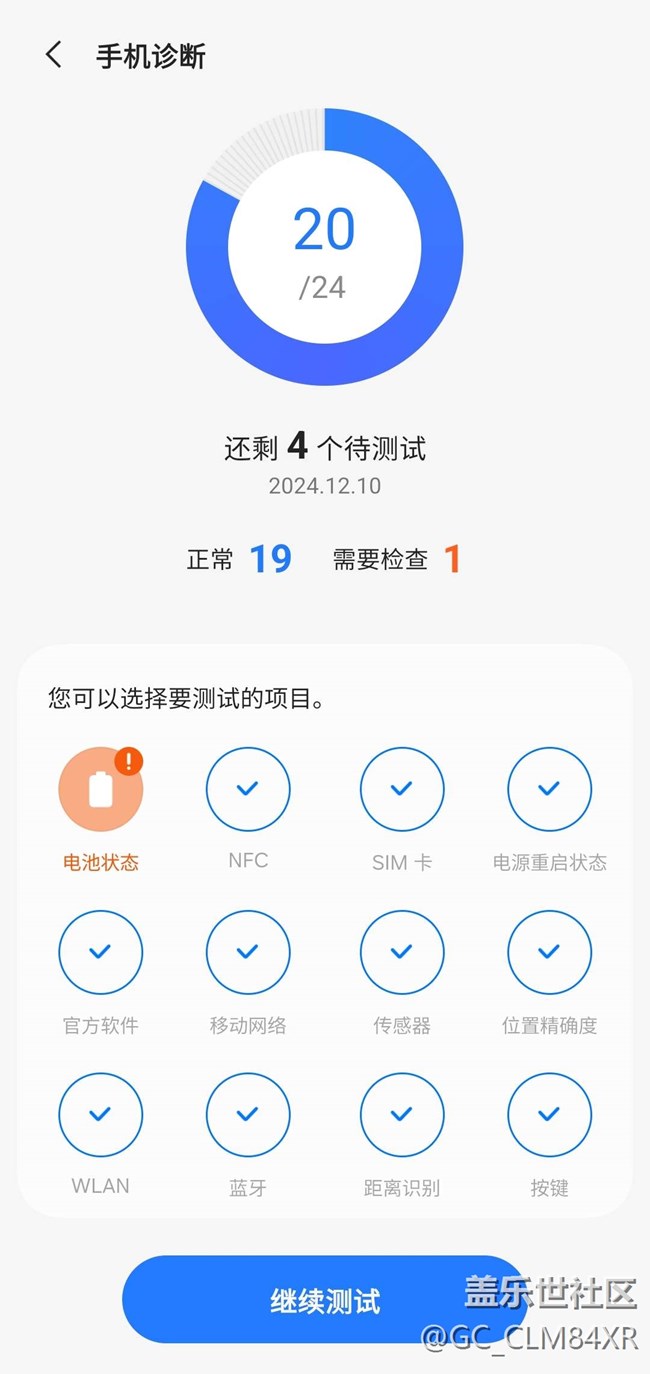Open the 电池状态 test item

click(x=100, y=790)
